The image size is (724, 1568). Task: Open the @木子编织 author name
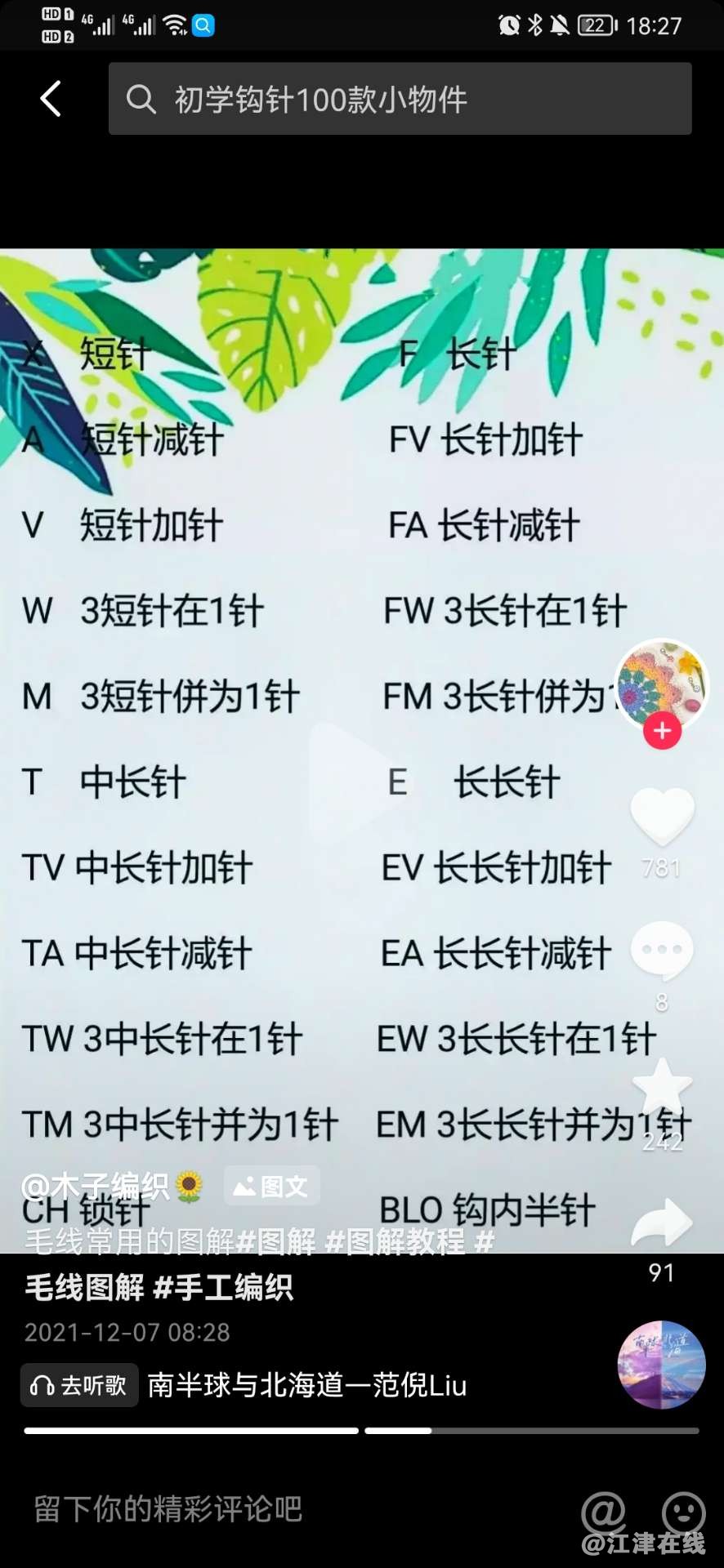96,1186
